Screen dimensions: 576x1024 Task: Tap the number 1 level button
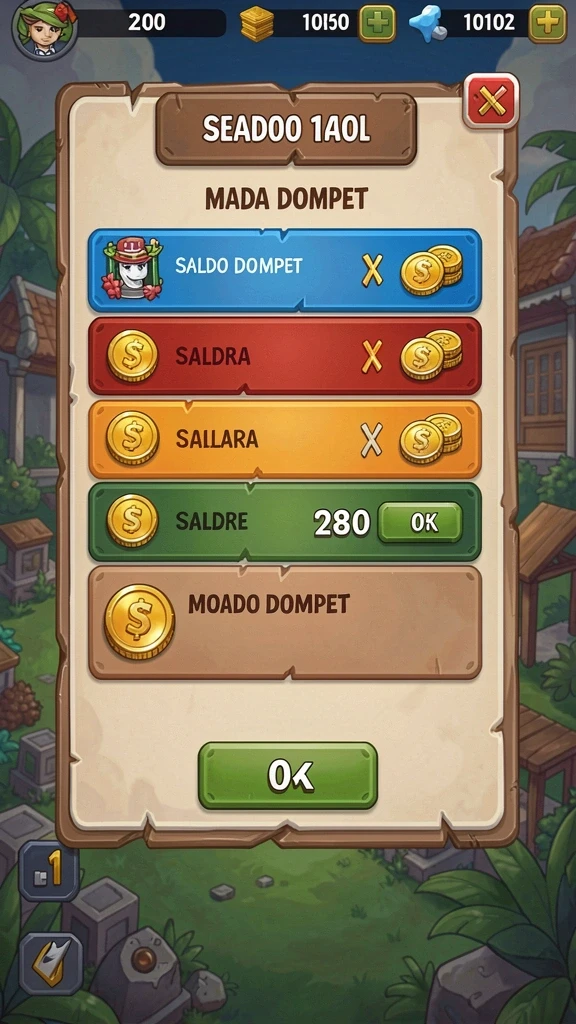(x=49, y=871)
